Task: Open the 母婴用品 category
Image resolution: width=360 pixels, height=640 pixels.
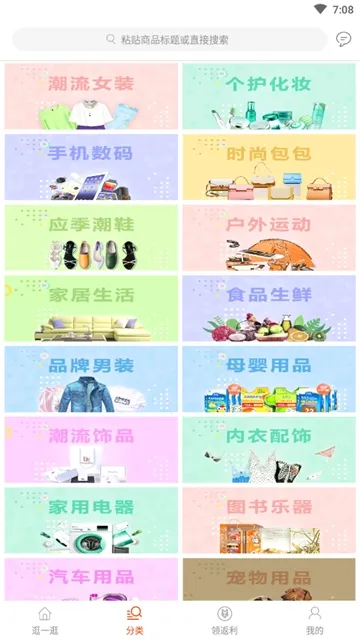Action: [269, 379]
